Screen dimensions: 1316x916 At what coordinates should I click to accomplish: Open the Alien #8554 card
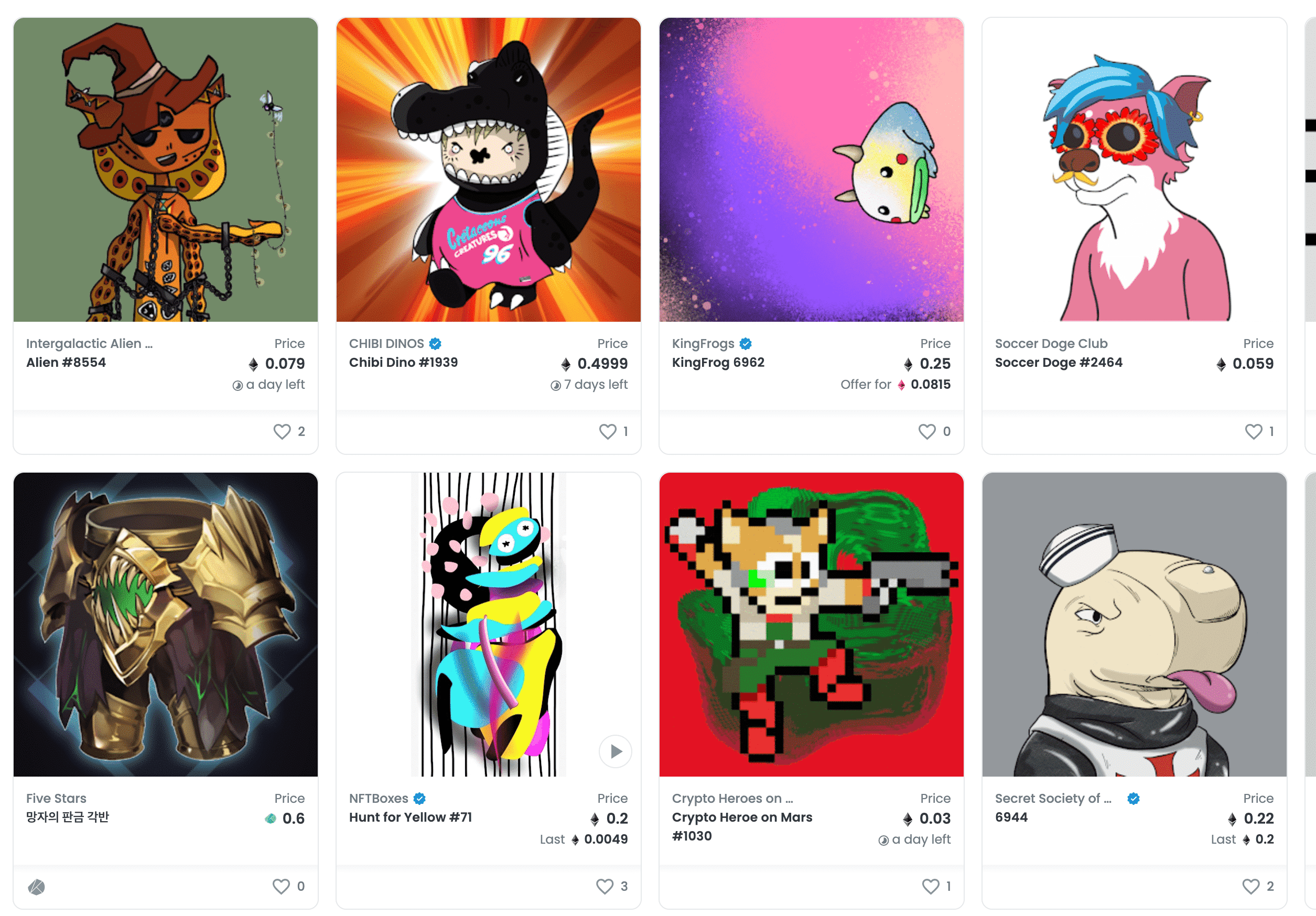(x=165, y=170)
